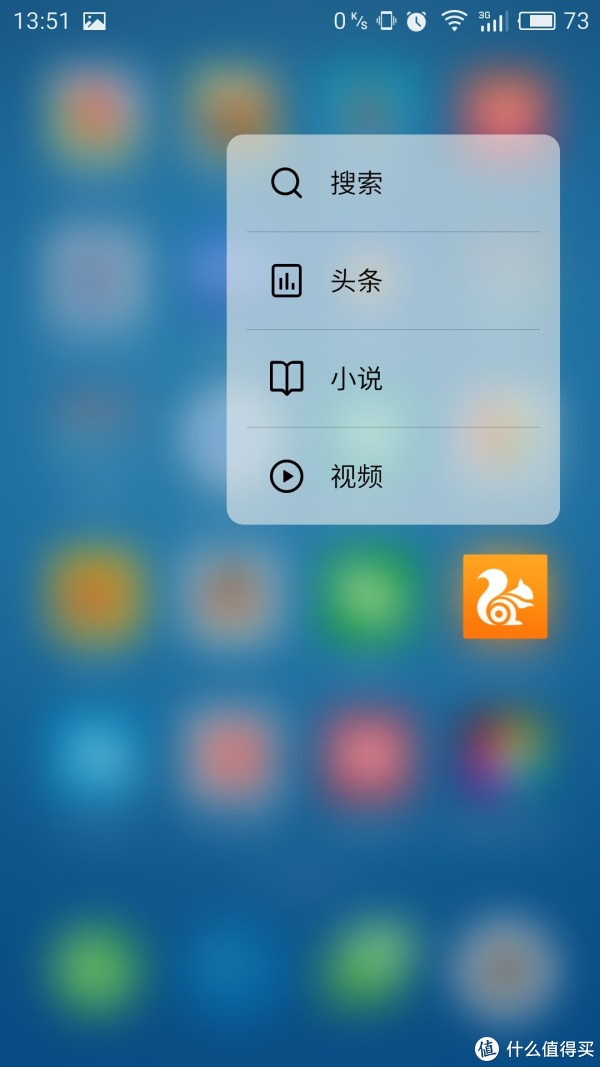Open 头条 from the shortcut menu
Screen dimensions: 600x1067
click(x=393, y=280)
